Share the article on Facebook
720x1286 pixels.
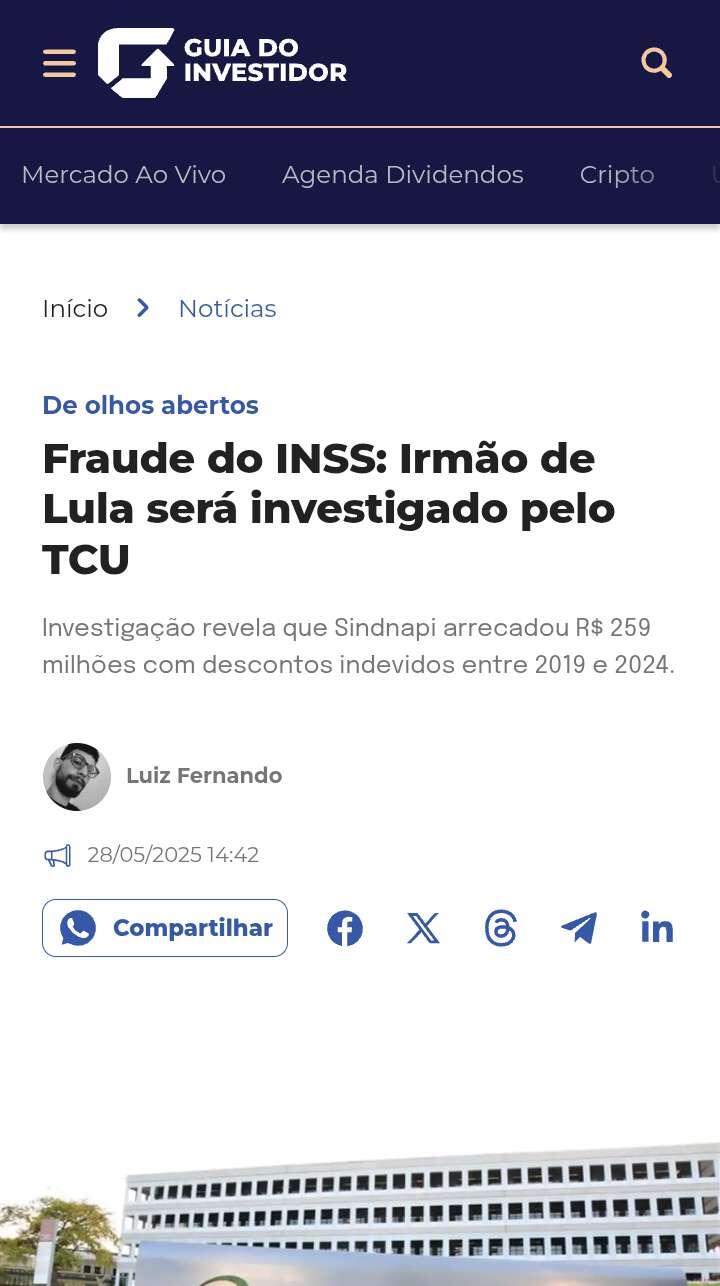coord(345,929)
